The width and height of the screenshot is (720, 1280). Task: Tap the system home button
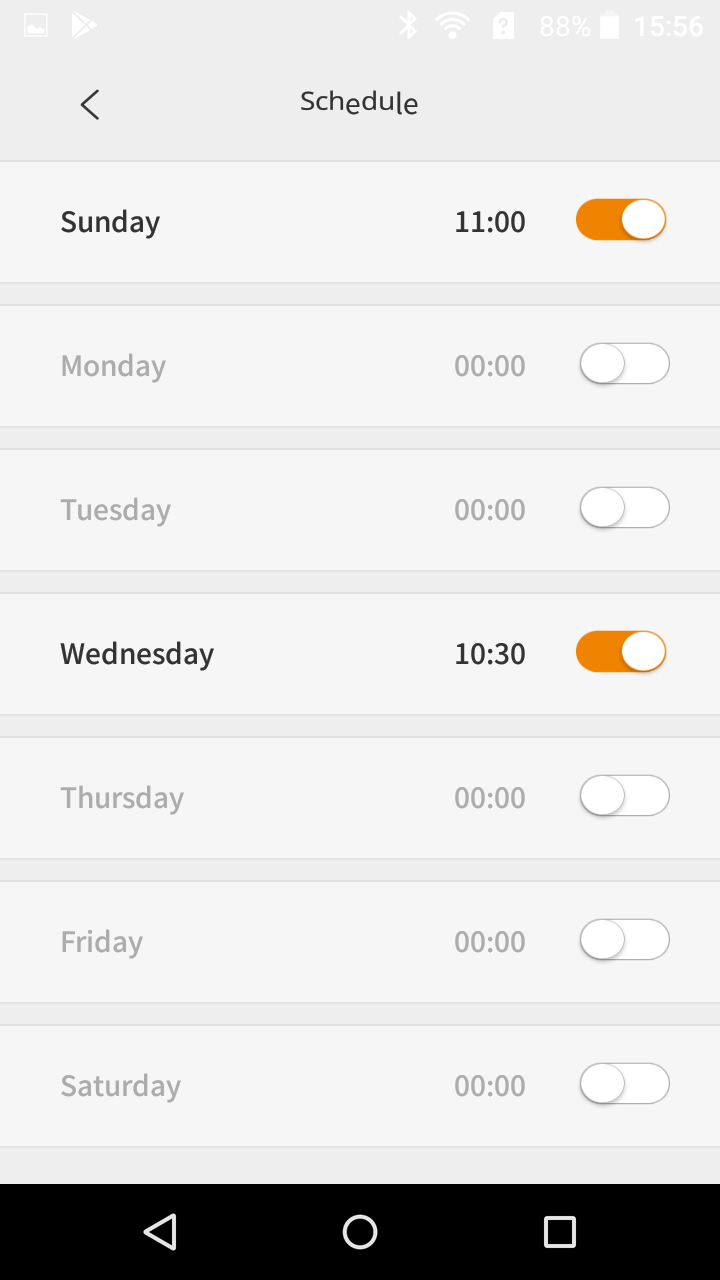pyautogui.click(x=360, y=1232)
